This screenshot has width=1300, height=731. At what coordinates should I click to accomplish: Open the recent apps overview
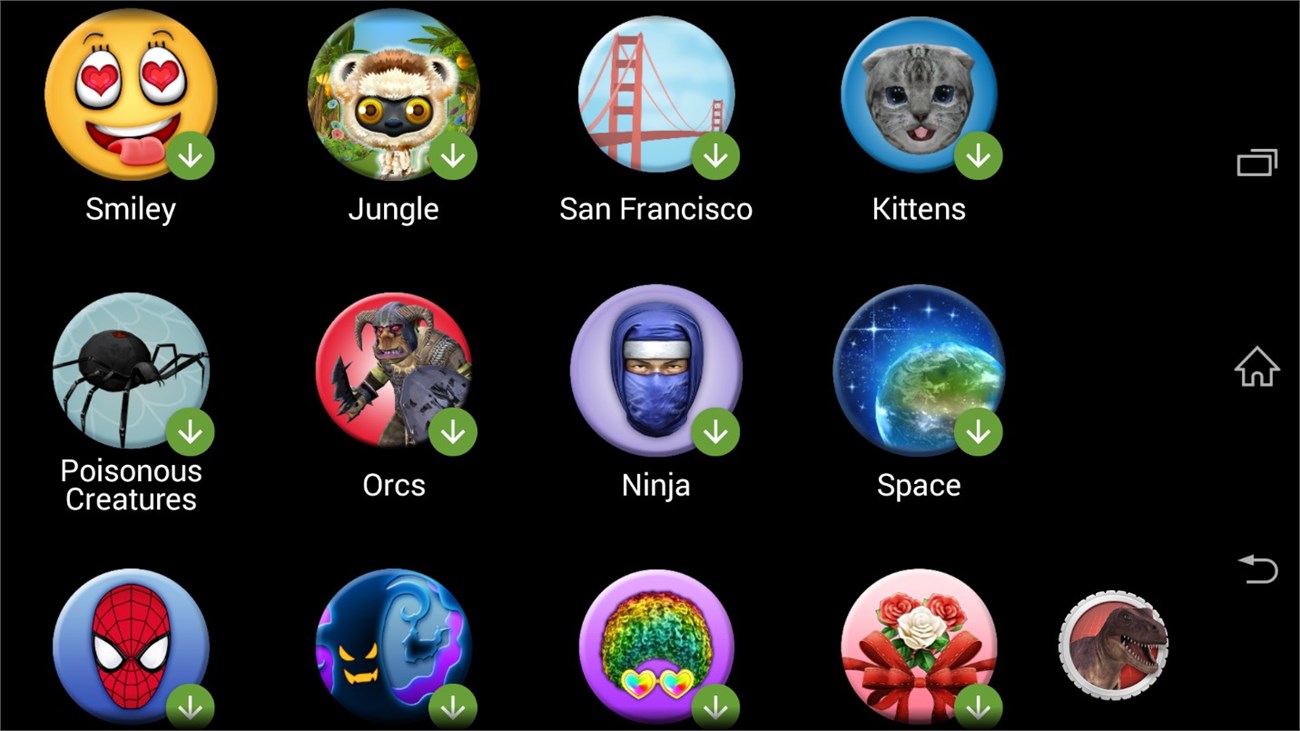1257,163
